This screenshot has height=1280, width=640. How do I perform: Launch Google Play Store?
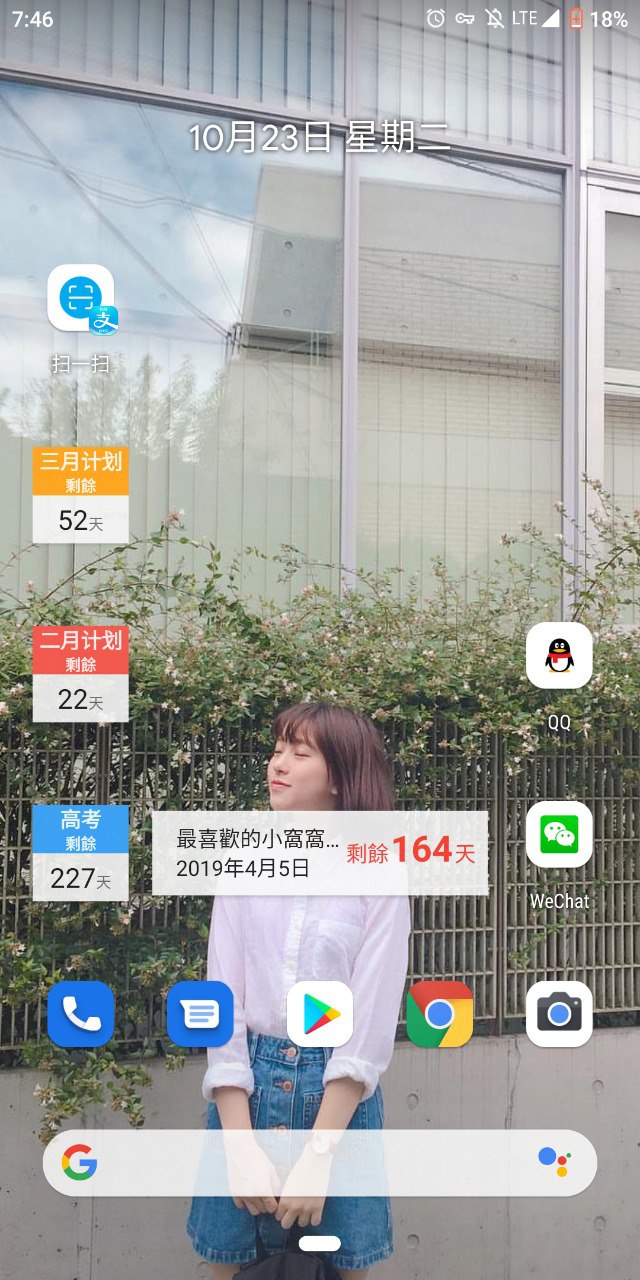pyautogui.click(x=320, y=1014)
